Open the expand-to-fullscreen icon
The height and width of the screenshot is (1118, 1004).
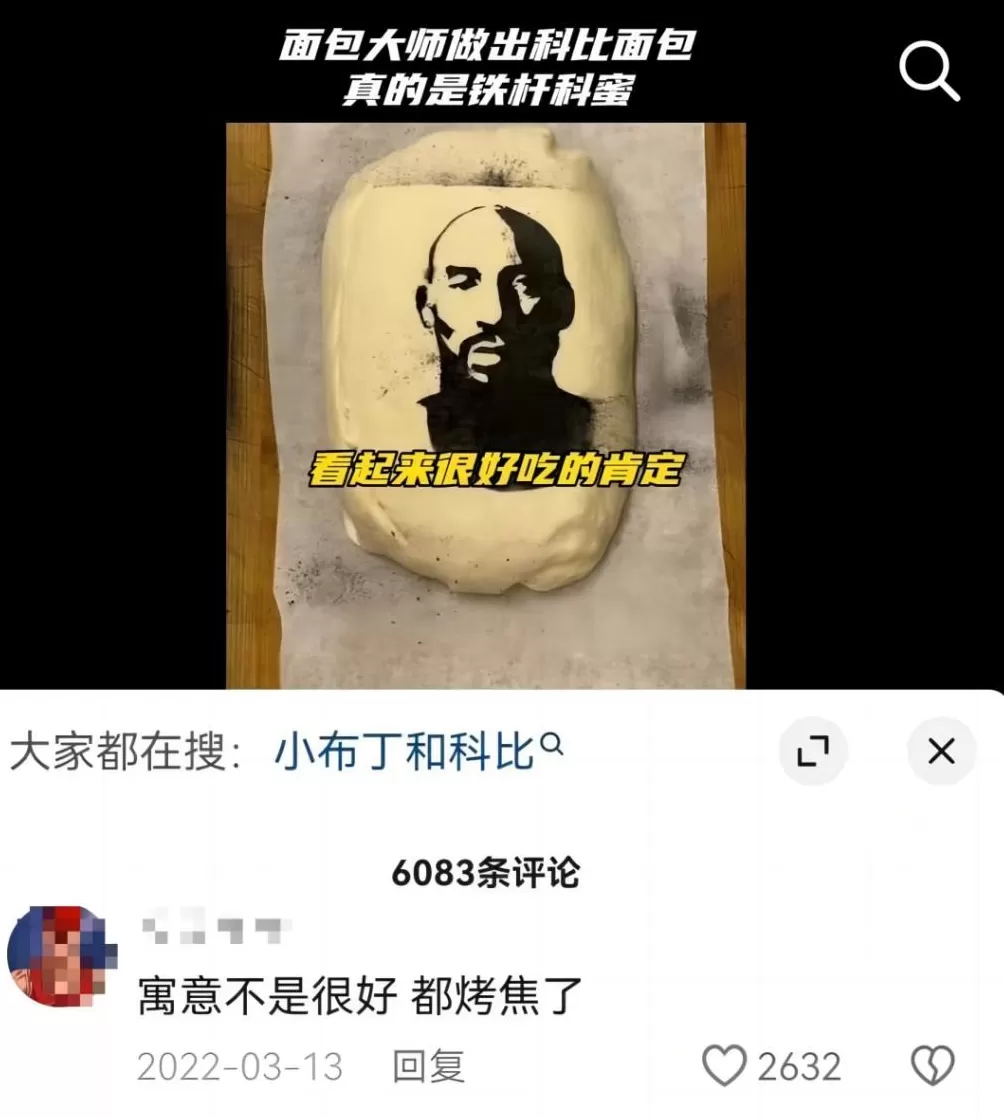[x=814, y=751]
